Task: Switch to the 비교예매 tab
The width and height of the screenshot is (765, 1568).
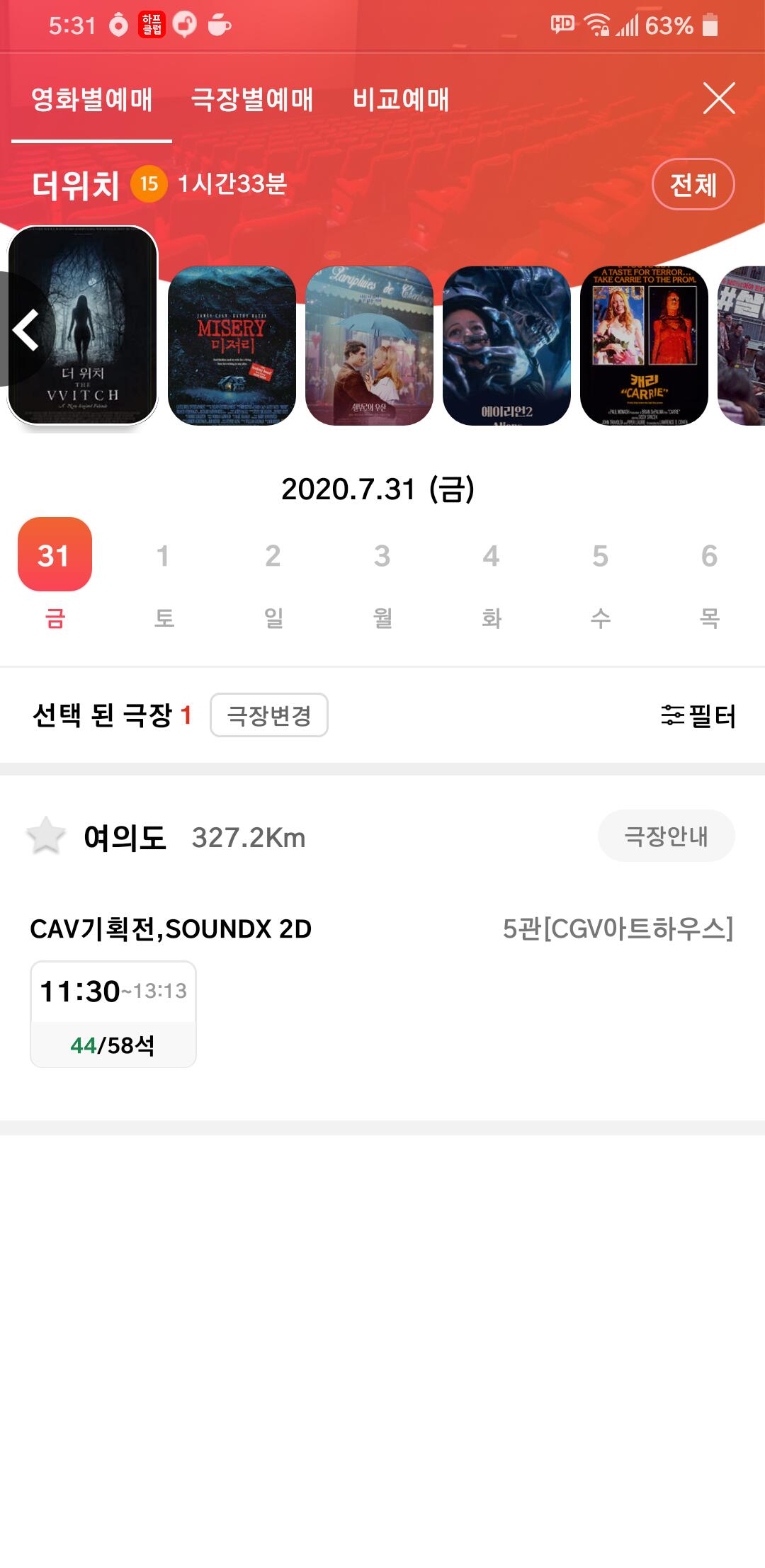Action: pyautogui.click(x=401, y=99)
